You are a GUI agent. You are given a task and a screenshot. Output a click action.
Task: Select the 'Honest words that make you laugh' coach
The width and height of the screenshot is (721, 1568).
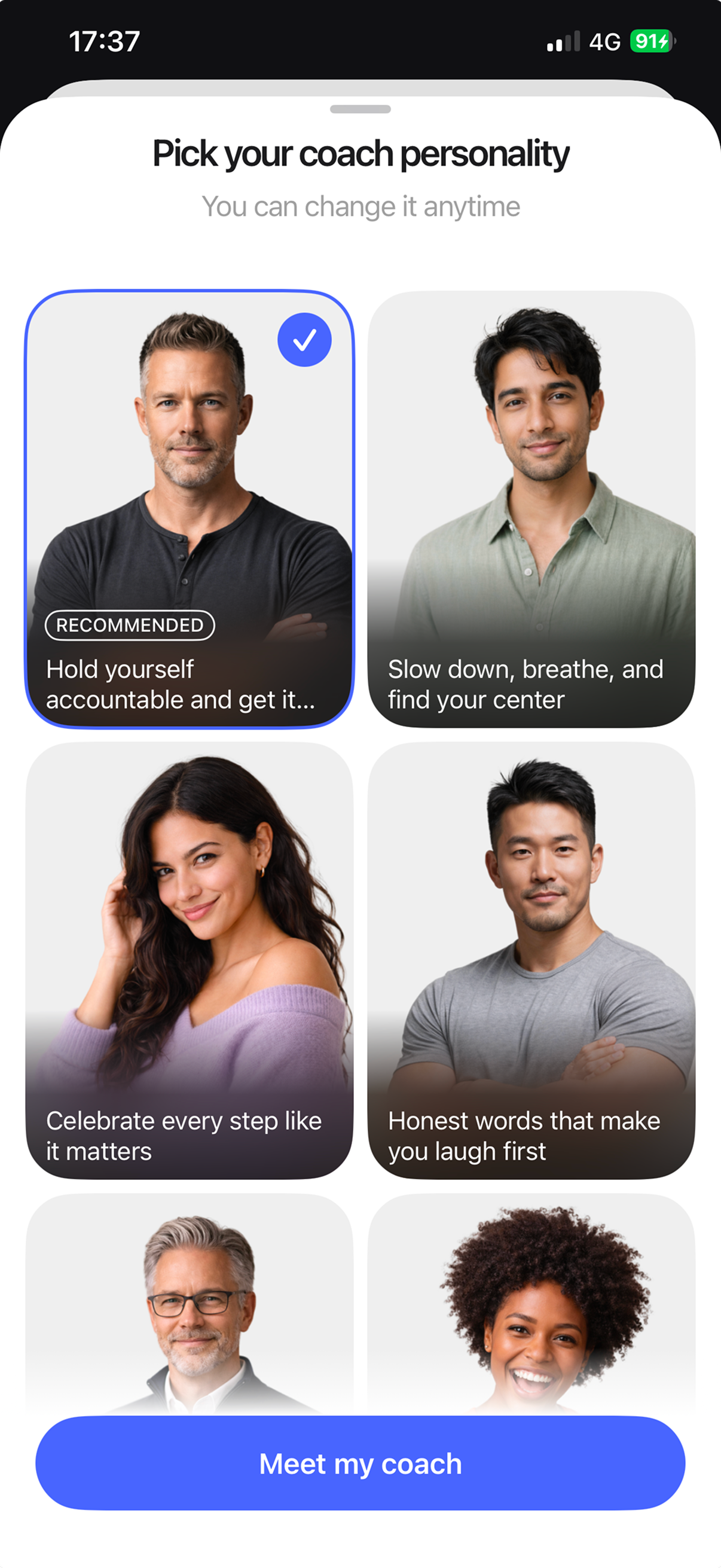pyautogui.click(x=531, y=960)
